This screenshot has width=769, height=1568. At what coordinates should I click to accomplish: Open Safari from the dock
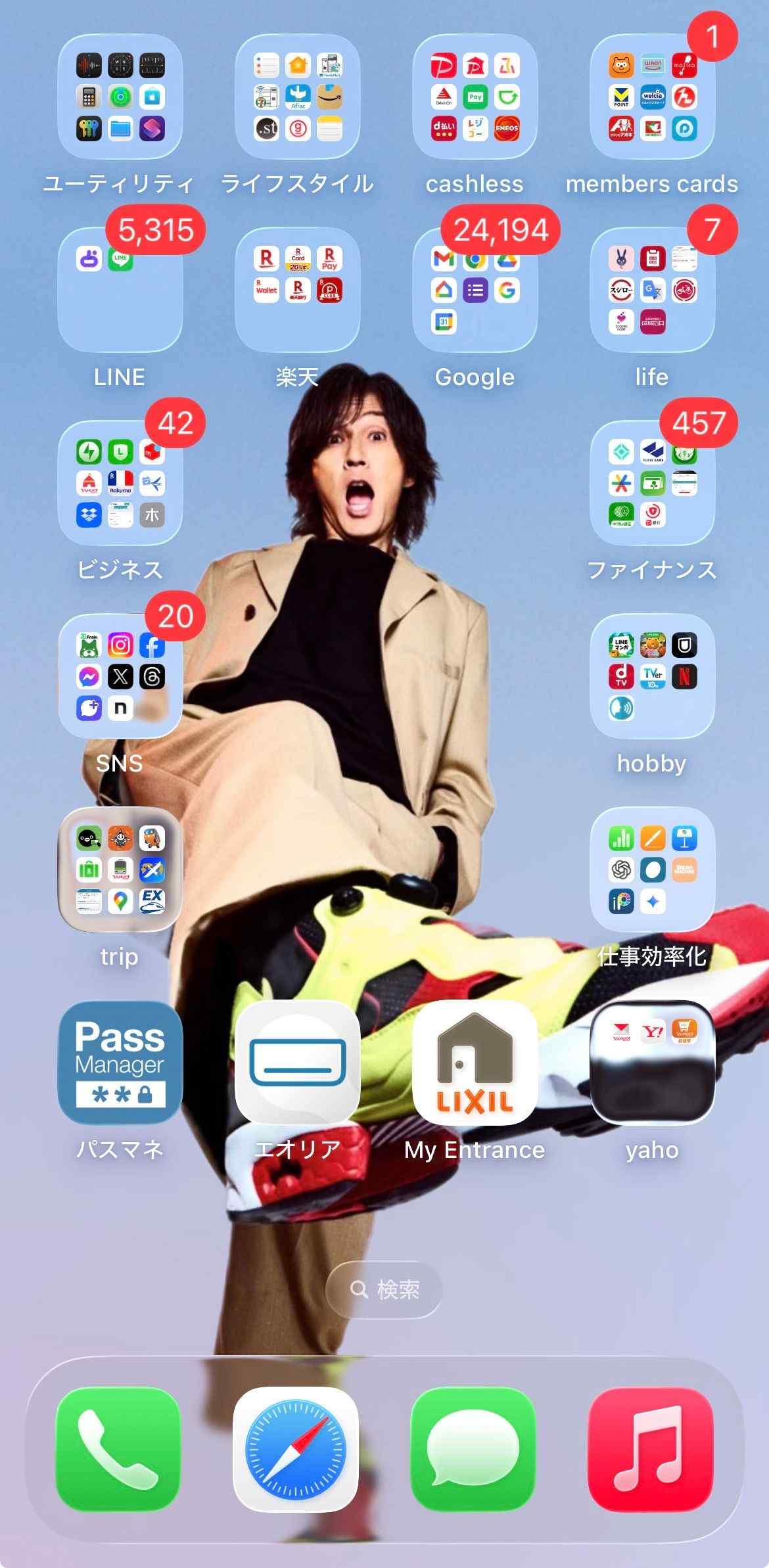(296, 1449)
